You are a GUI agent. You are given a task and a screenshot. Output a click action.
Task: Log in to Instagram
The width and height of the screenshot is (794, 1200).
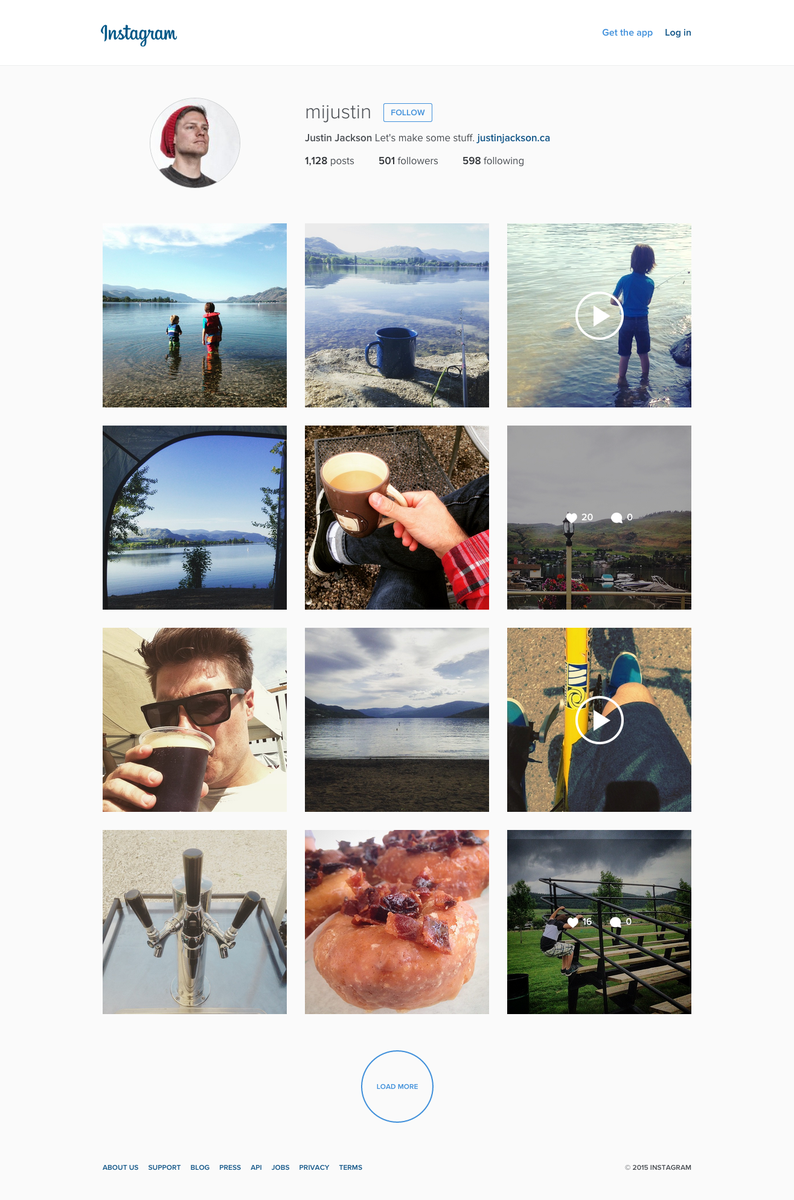click(x=678, y=33)
